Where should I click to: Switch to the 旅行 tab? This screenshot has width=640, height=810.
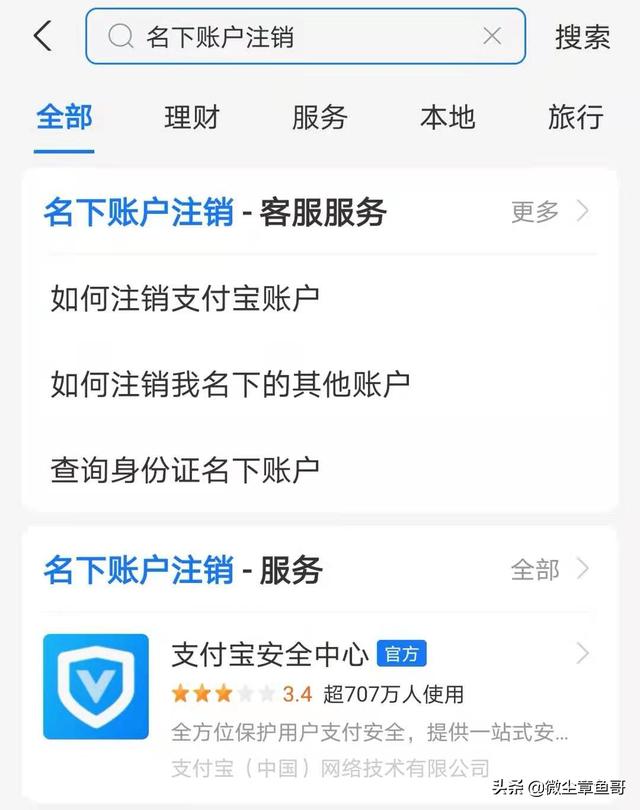click(x=575, y=117)
